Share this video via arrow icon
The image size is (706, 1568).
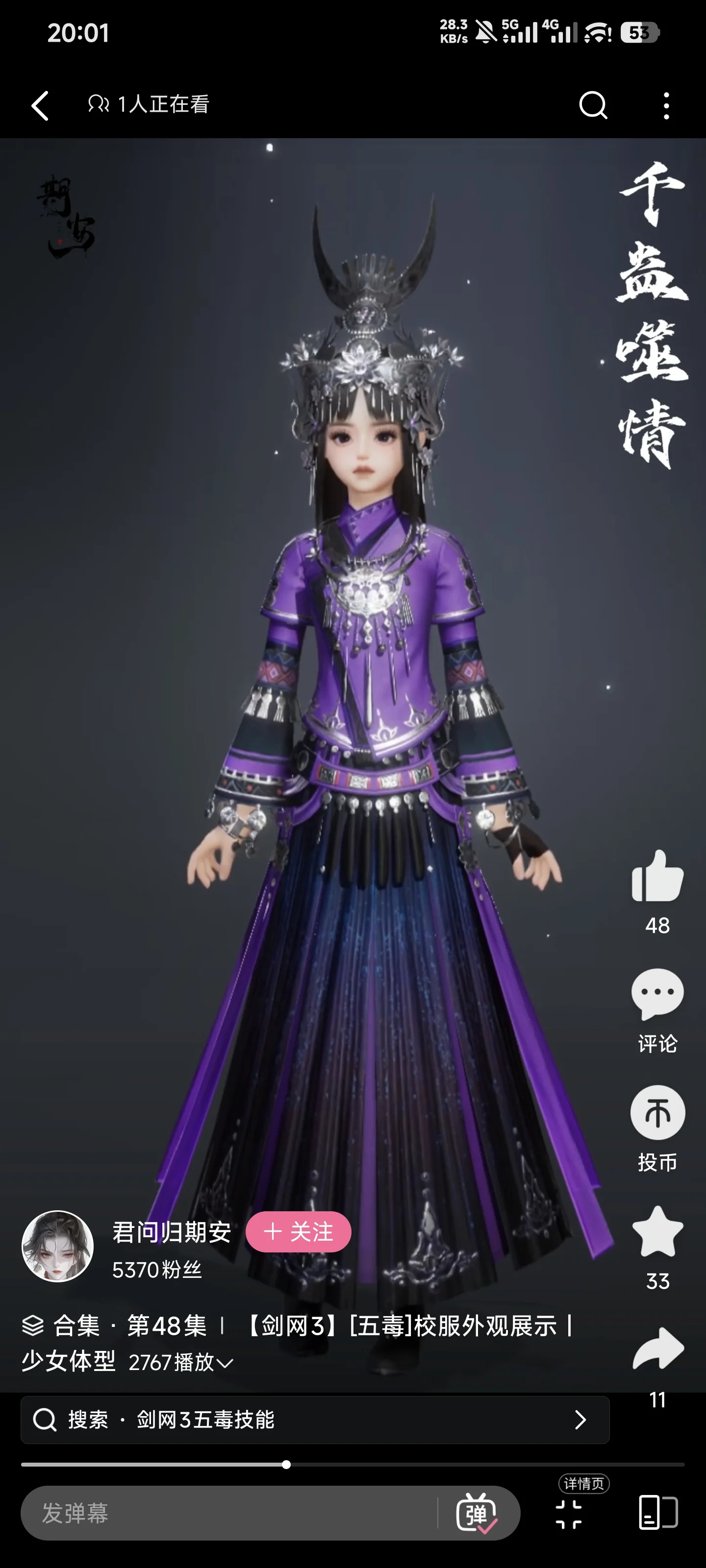point(657,1350)
